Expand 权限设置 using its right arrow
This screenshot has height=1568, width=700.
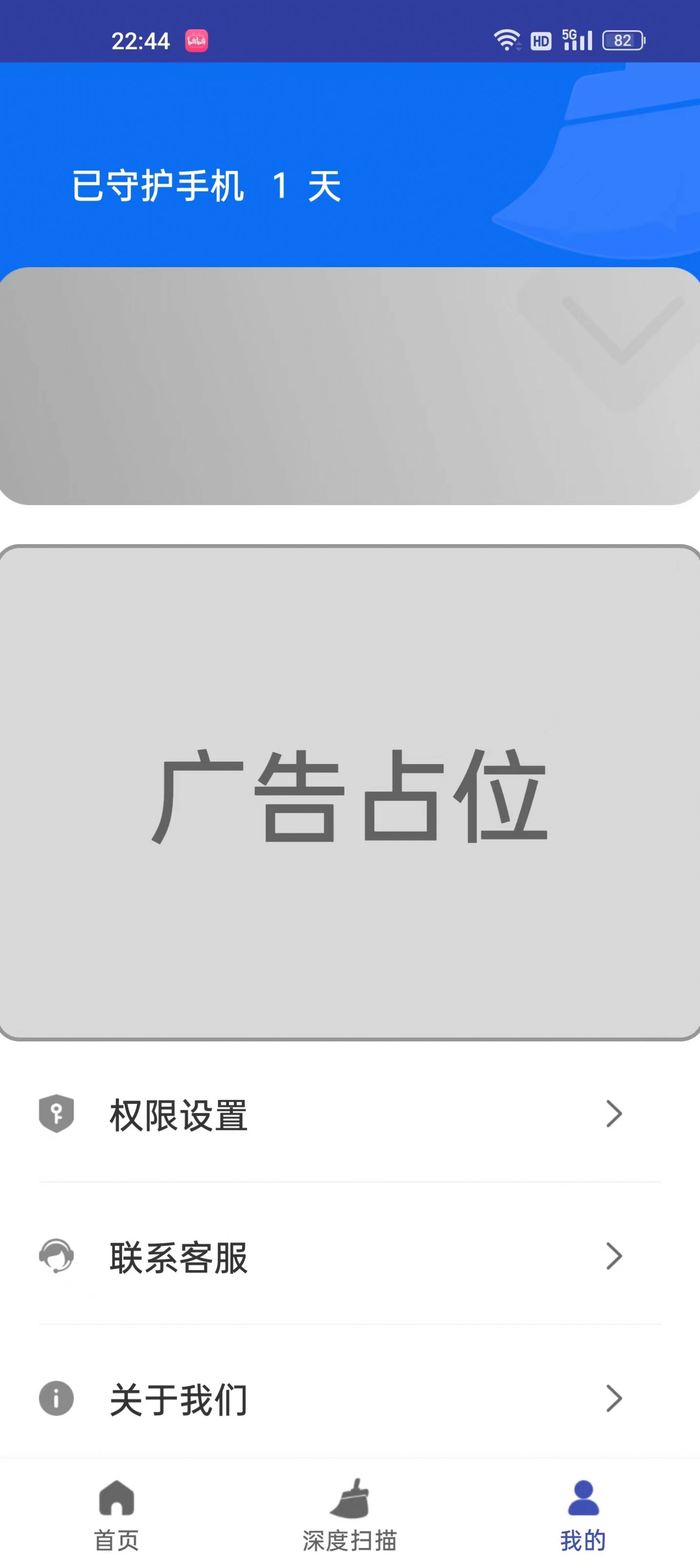tap(614, 1115)
